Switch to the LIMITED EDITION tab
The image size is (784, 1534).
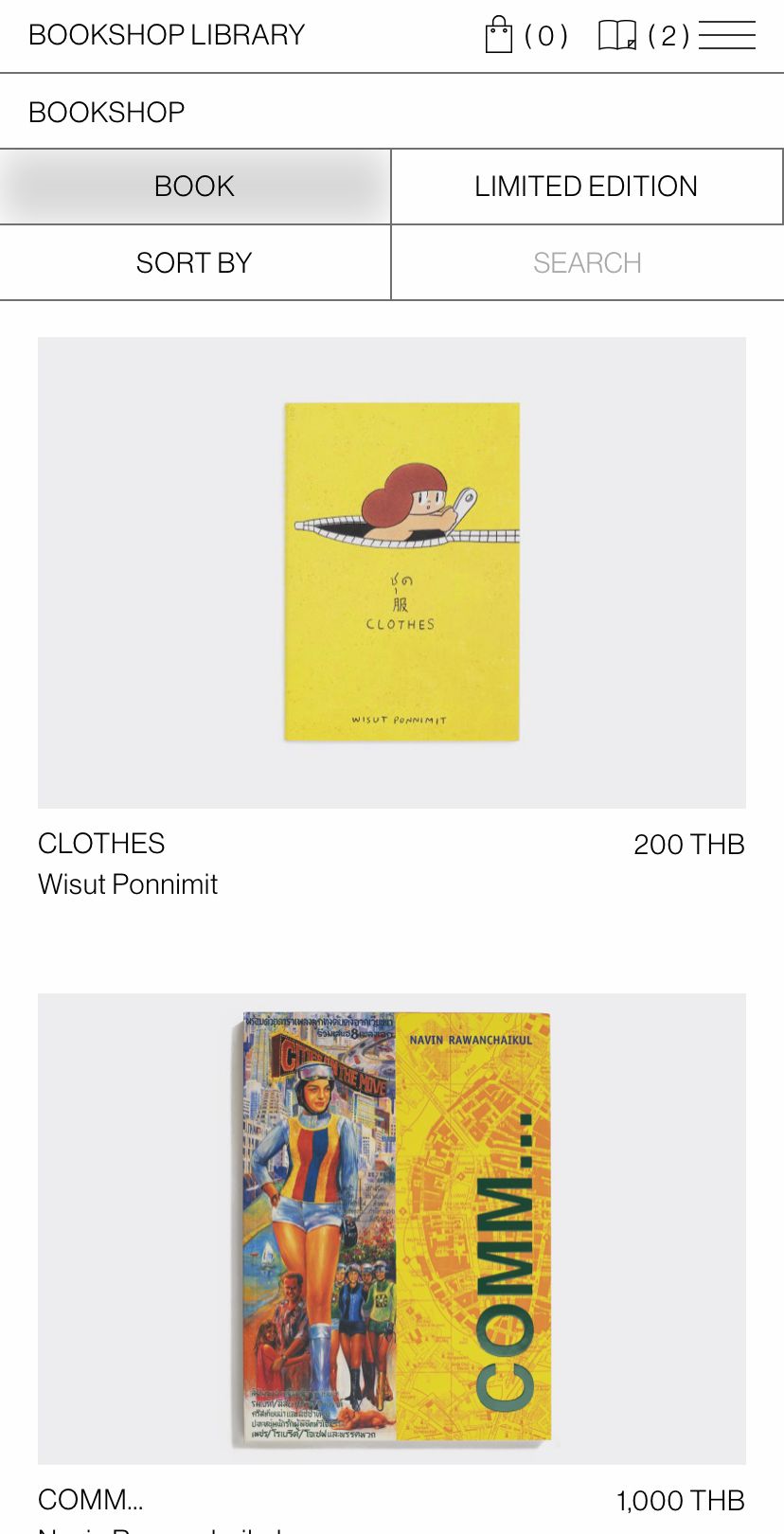point(586,186)
